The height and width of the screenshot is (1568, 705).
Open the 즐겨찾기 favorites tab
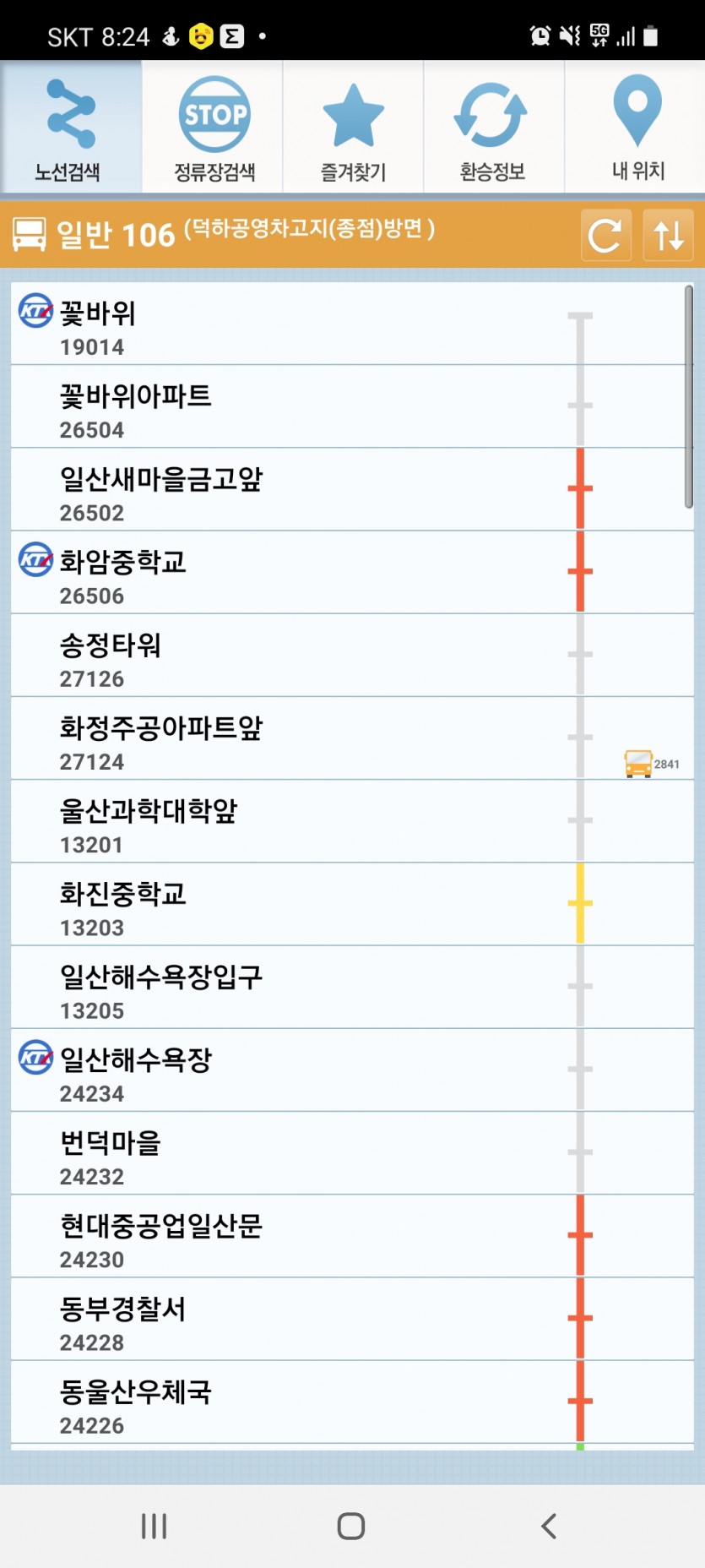(x=353, y=128)
